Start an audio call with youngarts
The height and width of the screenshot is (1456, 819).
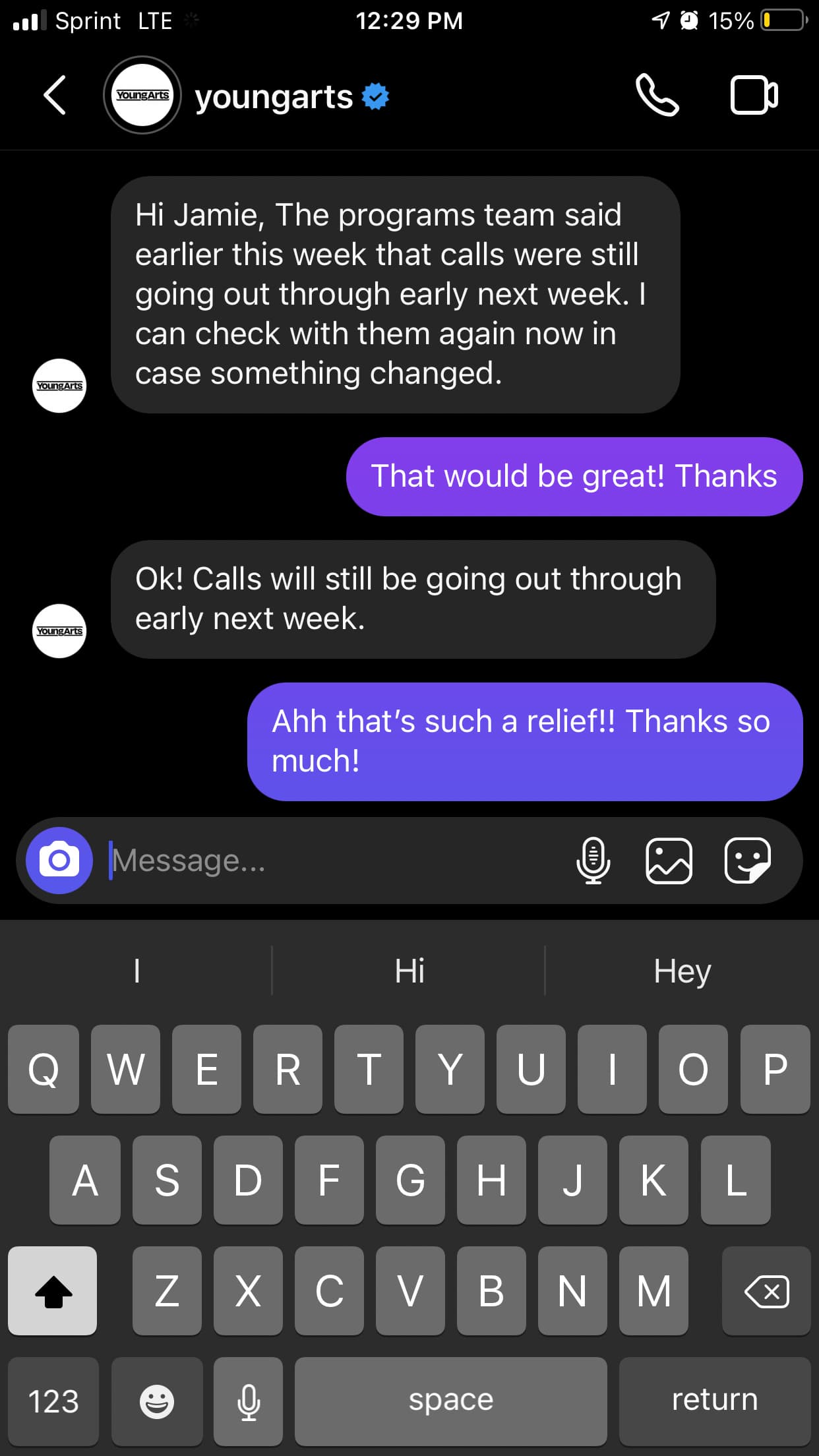(657, 96)
